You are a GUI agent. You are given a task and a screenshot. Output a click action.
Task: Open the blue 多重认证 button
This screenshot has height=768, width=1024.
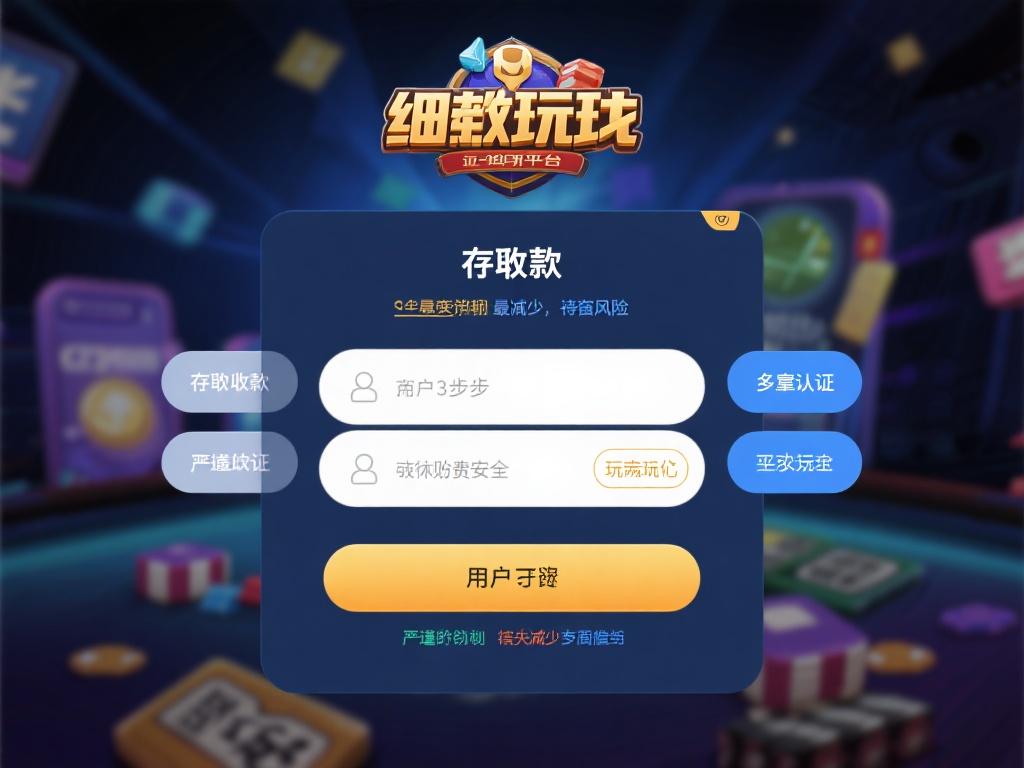click(x=794, y=382)
